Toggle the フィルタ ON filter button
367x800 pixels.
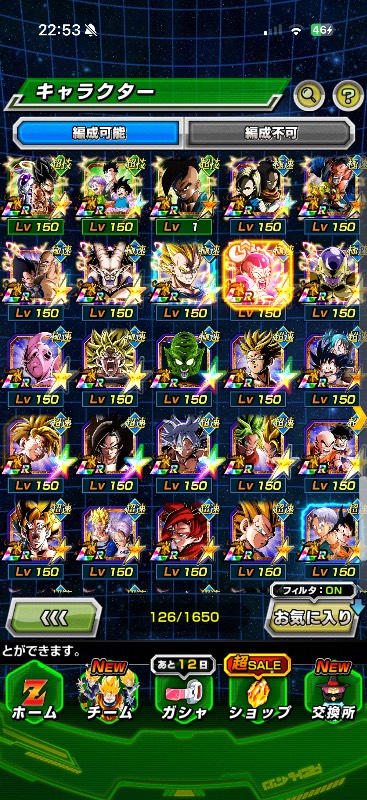tap(313, 591)
